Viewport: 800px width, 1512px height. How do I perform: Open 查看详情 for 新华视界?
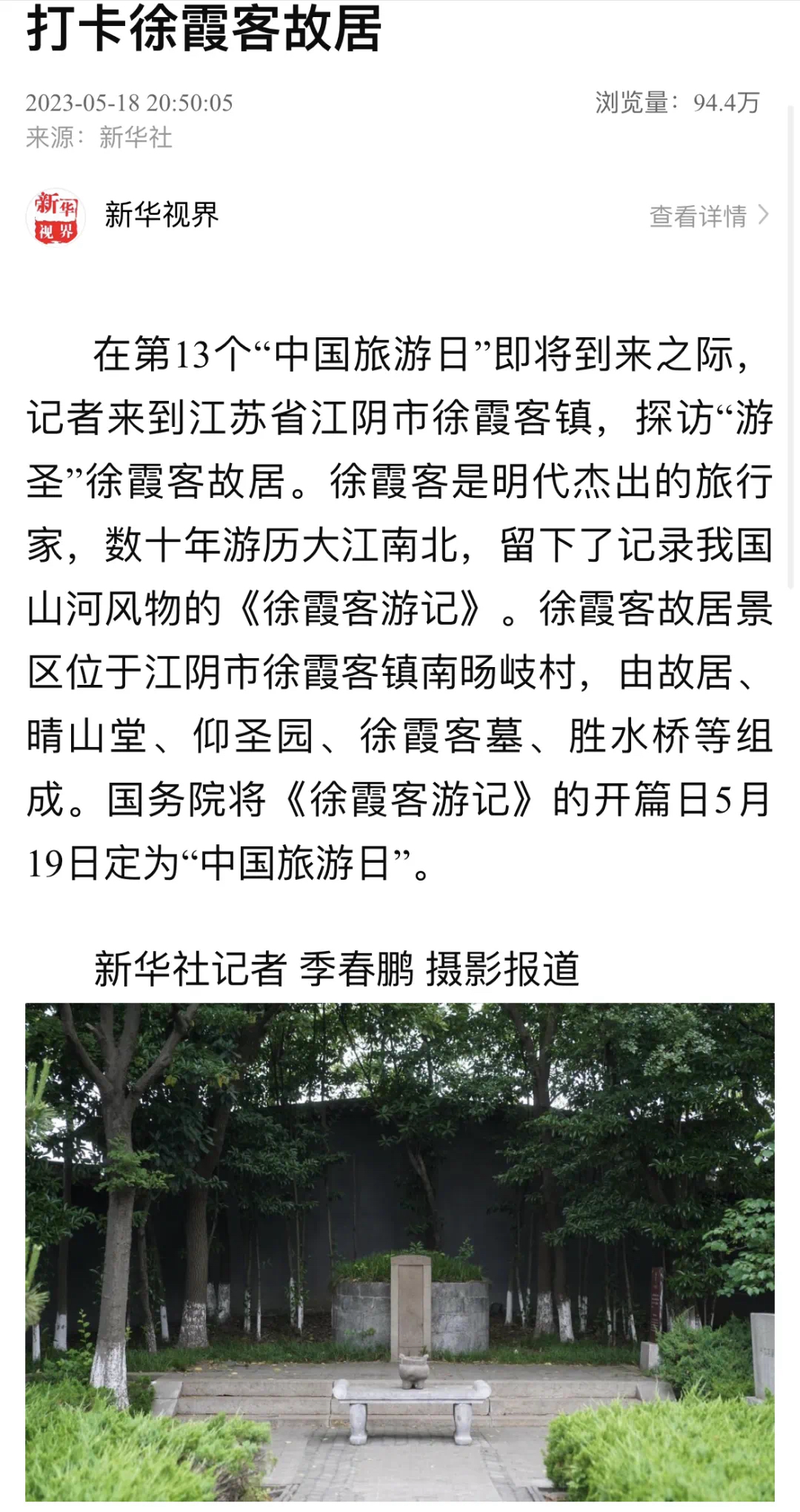tap(708, 216)
